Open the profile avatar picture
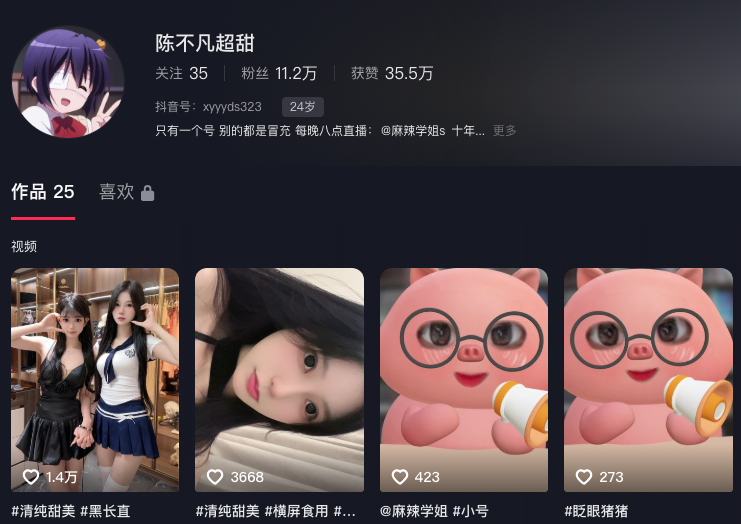 pyautogui.click(x=68, y=82)
